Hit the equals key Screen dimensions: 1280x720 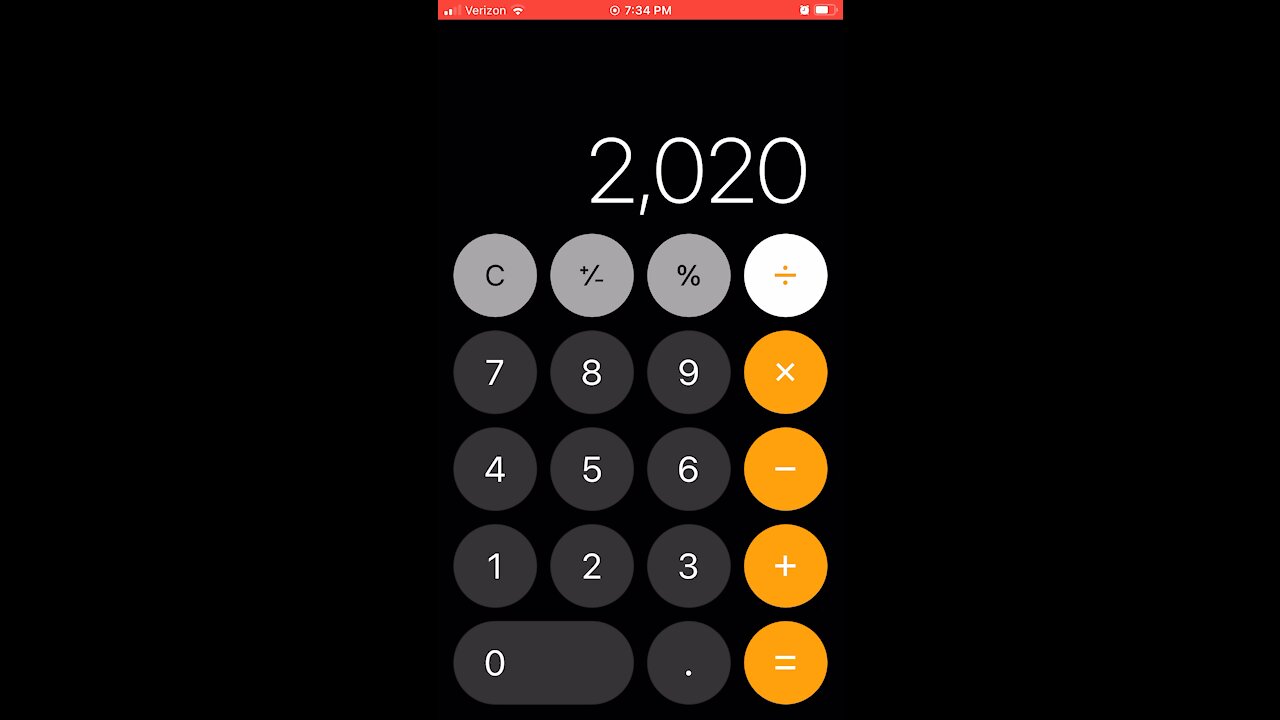pos(785,662)
